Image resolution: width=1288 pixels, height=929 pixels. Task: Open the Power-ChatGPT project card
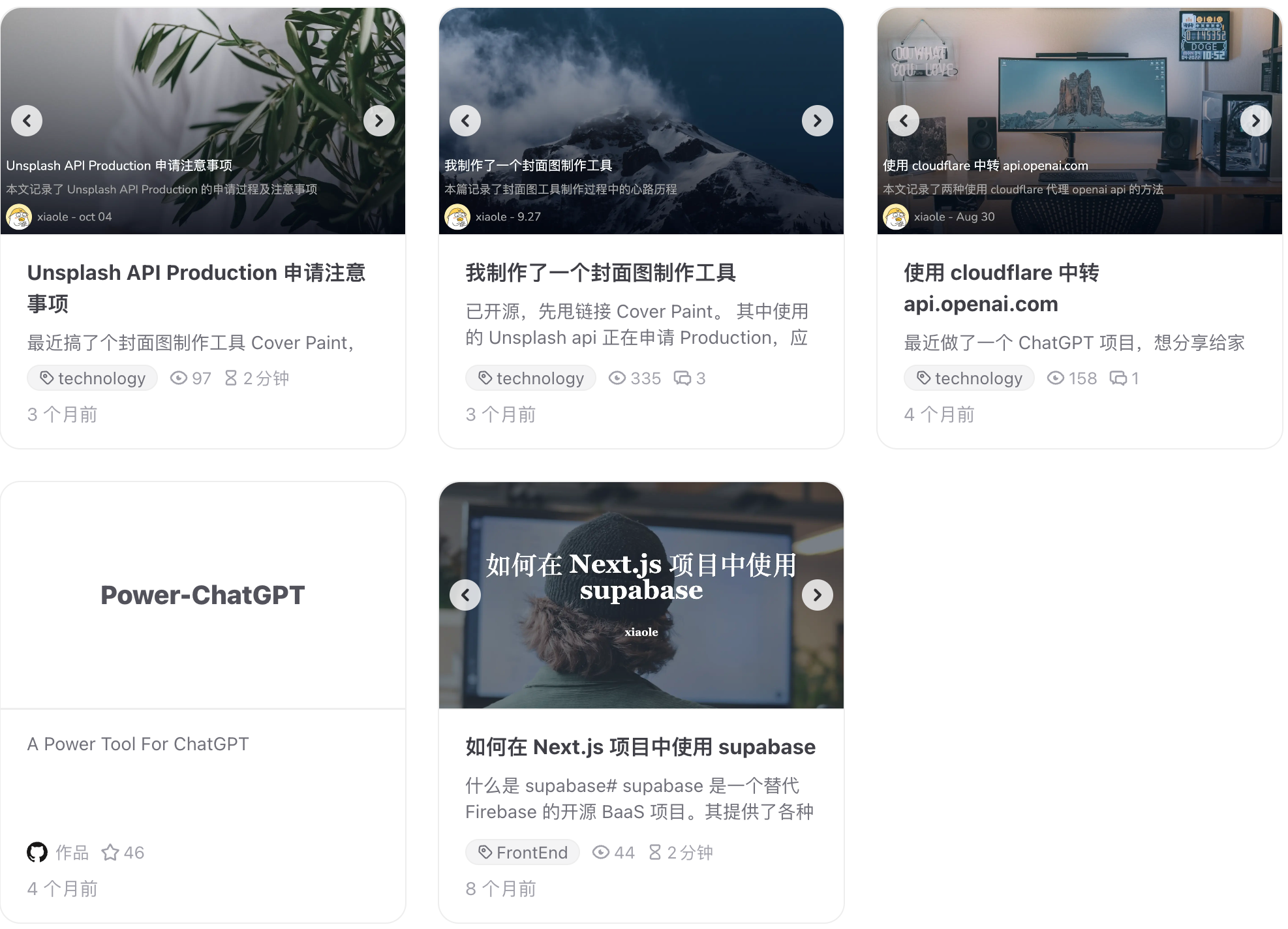point(202,595)
